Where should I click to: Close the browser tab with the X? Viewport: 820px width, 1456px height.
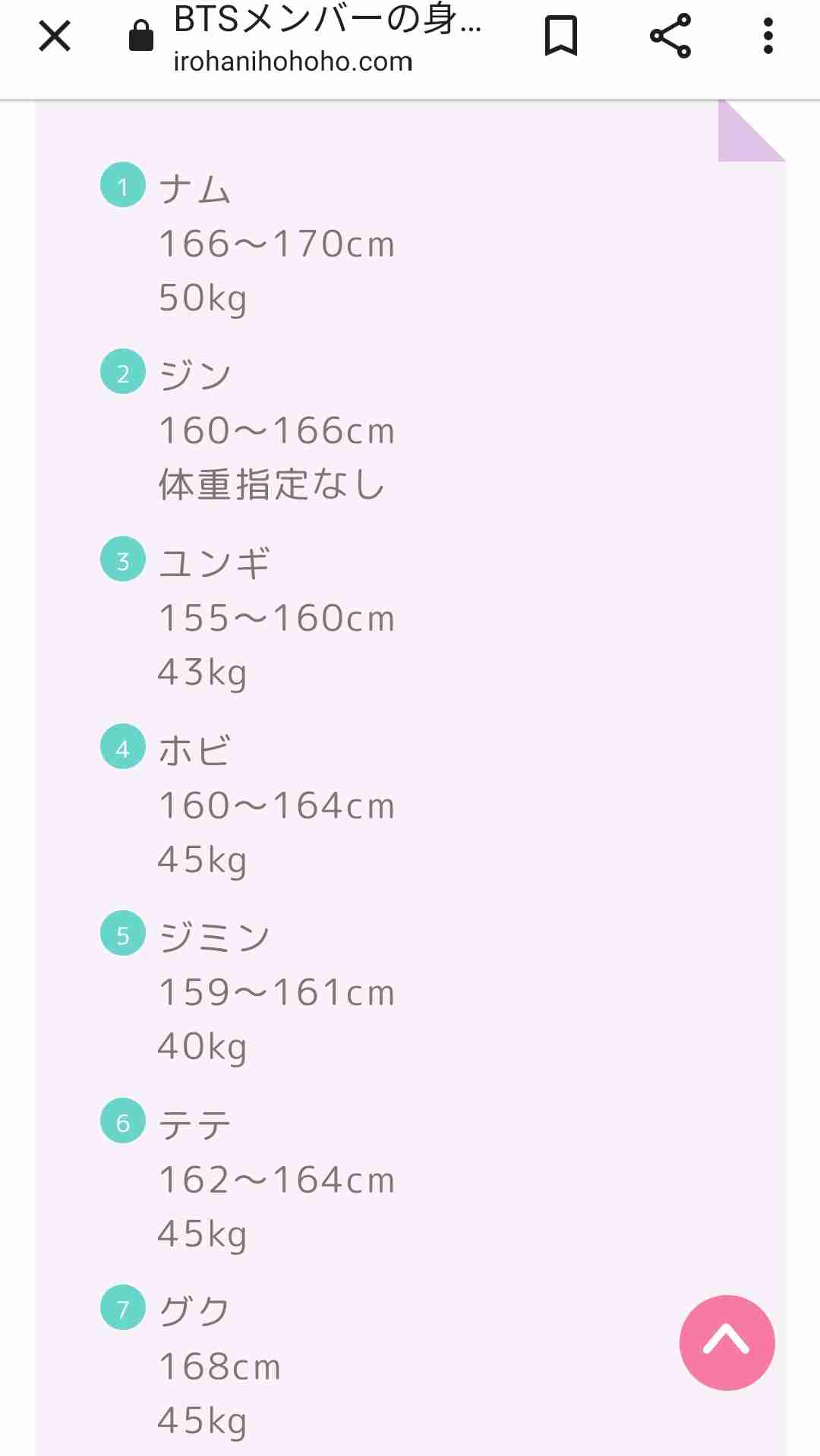[55, 36]
